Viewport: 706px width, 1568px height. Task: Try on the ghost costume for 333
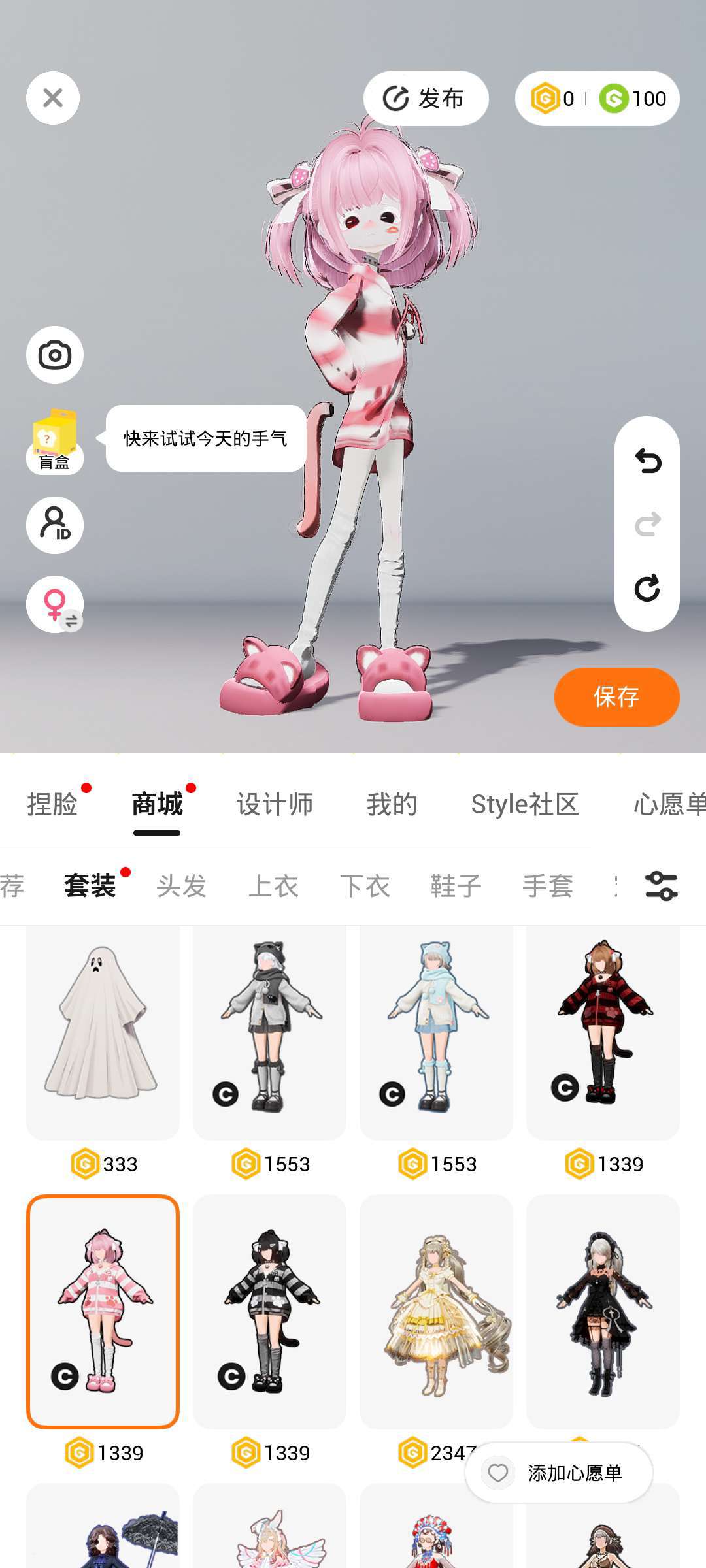(103, 1032)
